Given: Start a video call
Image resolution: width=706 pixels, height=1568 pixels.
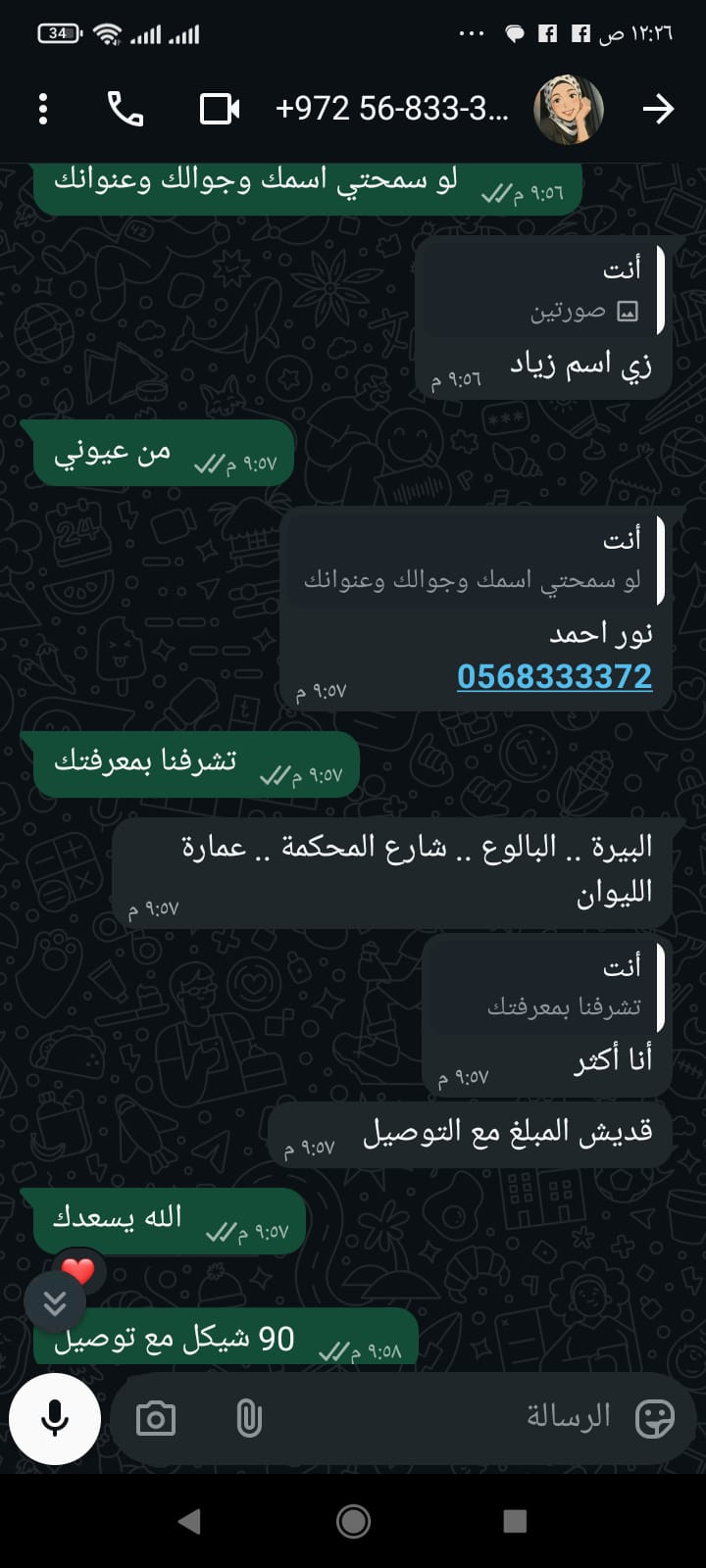Looking at the screenshot, I should (x=220, y=109).
